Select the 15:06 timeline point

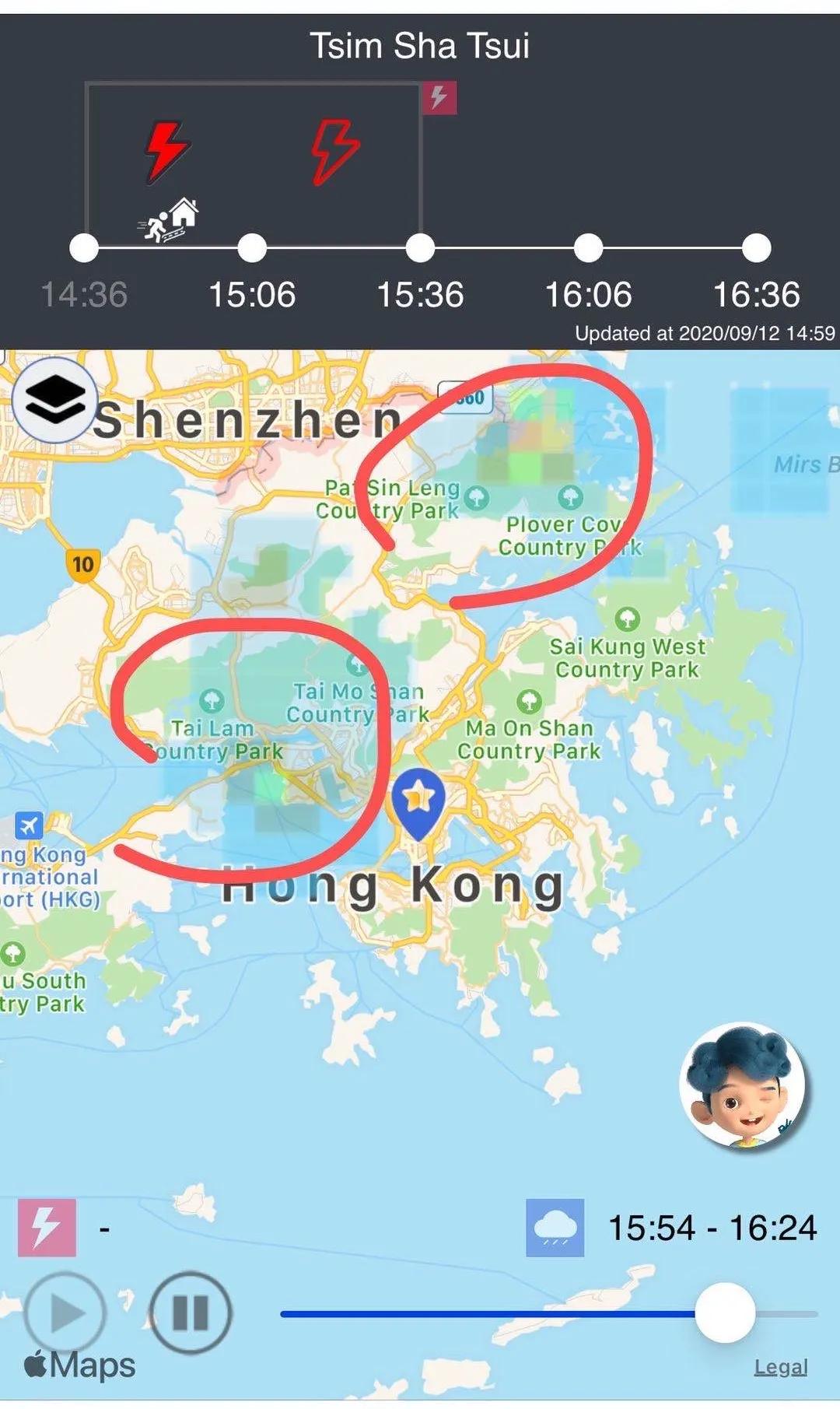(x=252, y=248)
